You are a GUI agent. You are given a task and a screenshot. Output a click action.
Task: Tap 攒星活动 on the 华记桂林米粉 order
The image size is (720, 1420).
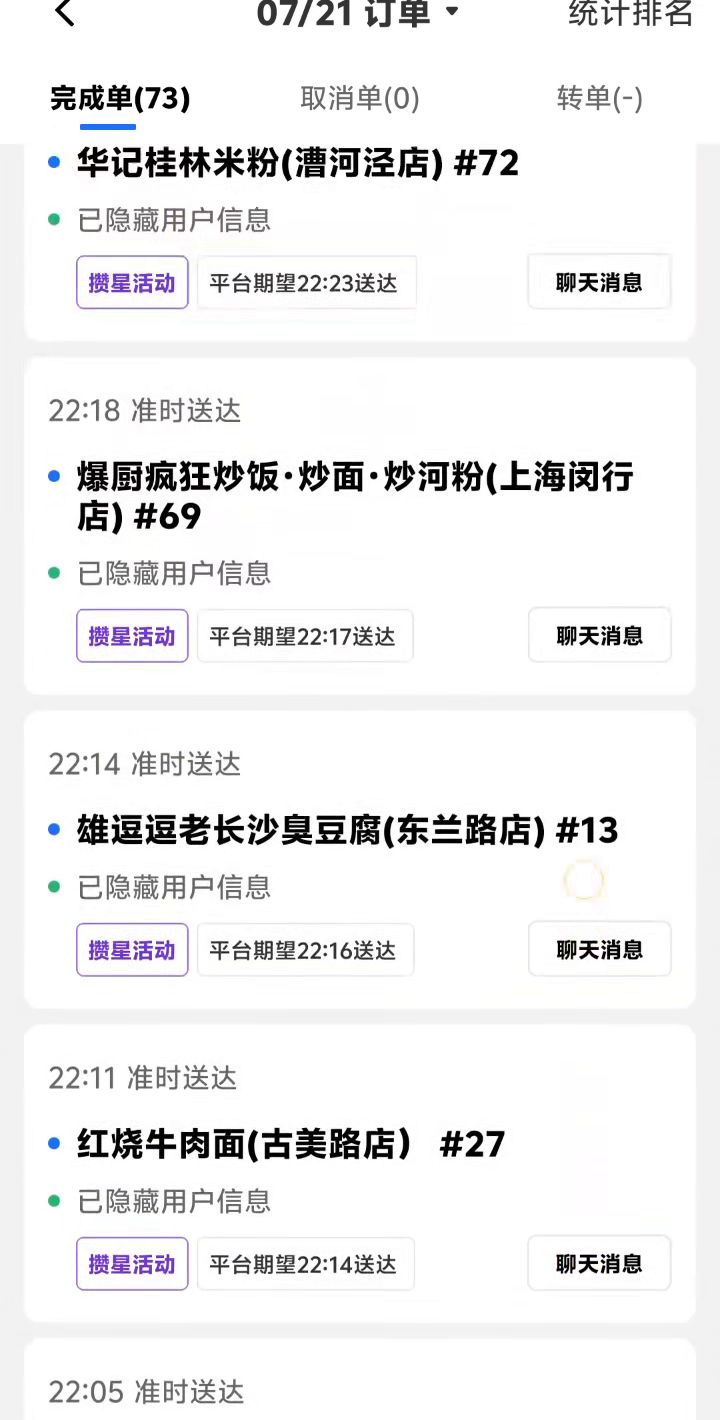(x=132, y=283)
